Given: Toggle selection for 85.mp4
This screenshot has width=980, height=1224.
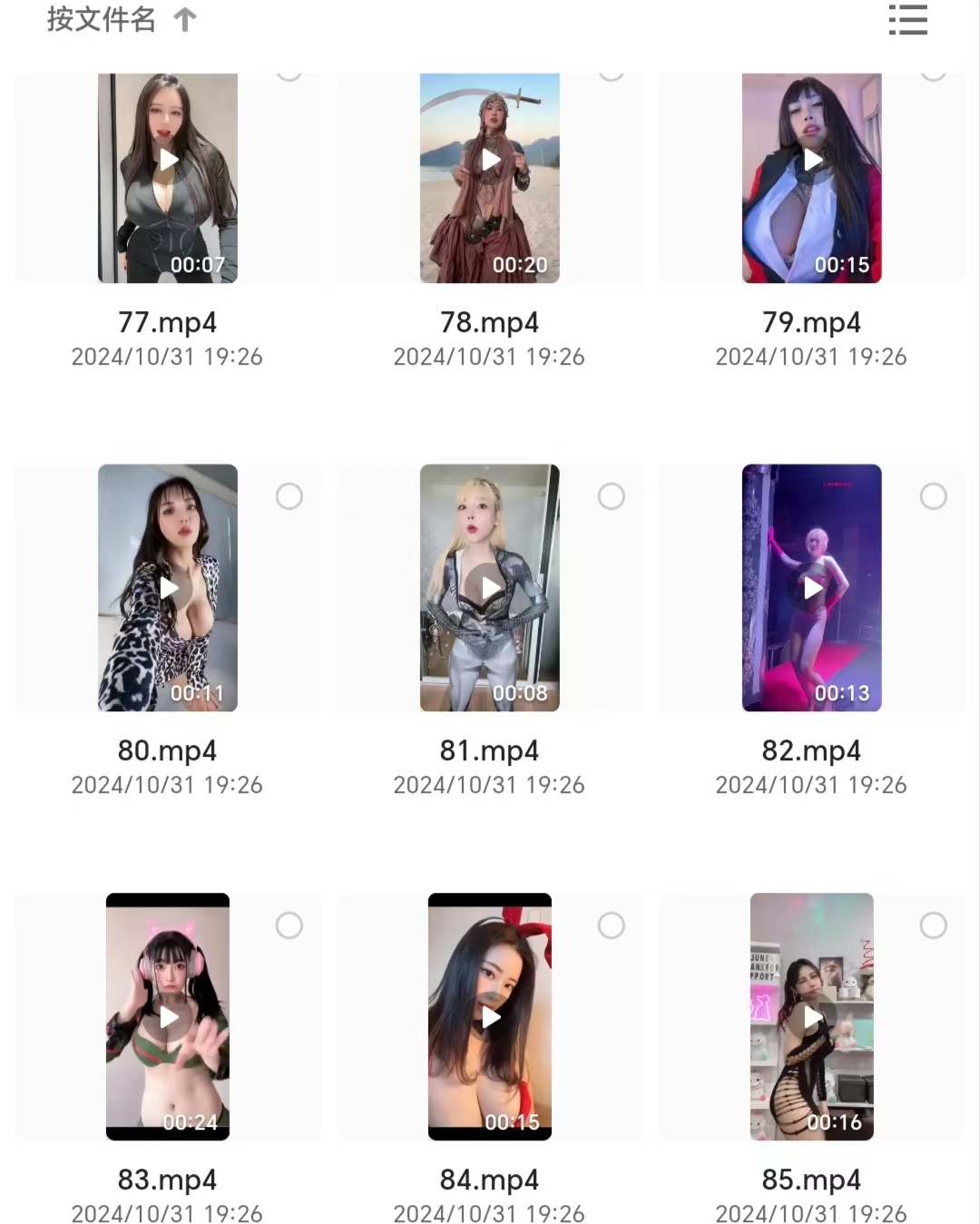Looking at the screenshot, I should [933, 925].
